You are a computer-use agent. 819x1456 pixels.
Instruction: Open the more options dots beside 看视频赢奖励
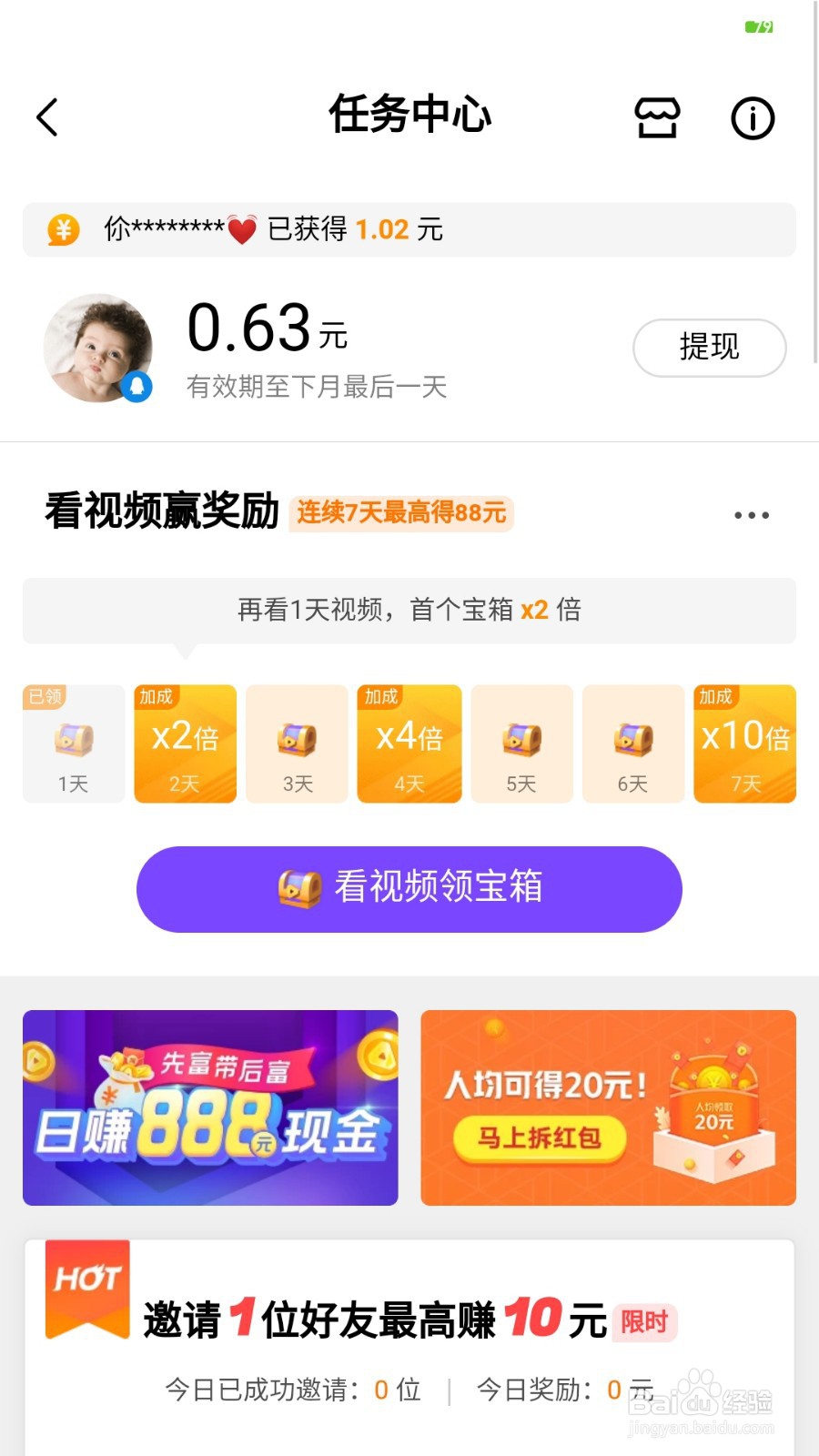(752, 515)
